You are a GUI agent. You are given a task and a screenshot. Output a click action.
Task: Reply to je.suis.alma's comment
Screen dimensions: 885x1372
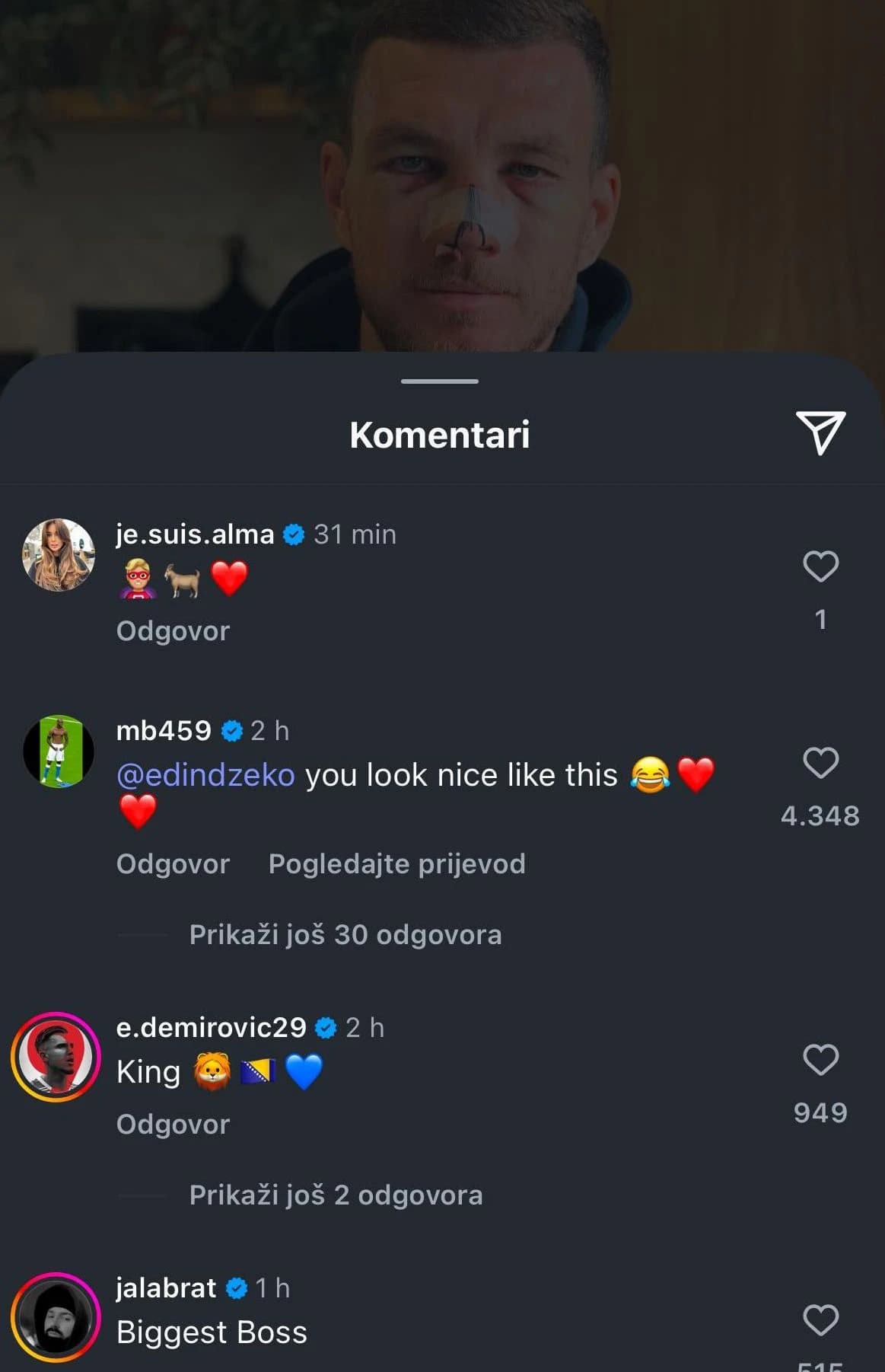point(173,631)
